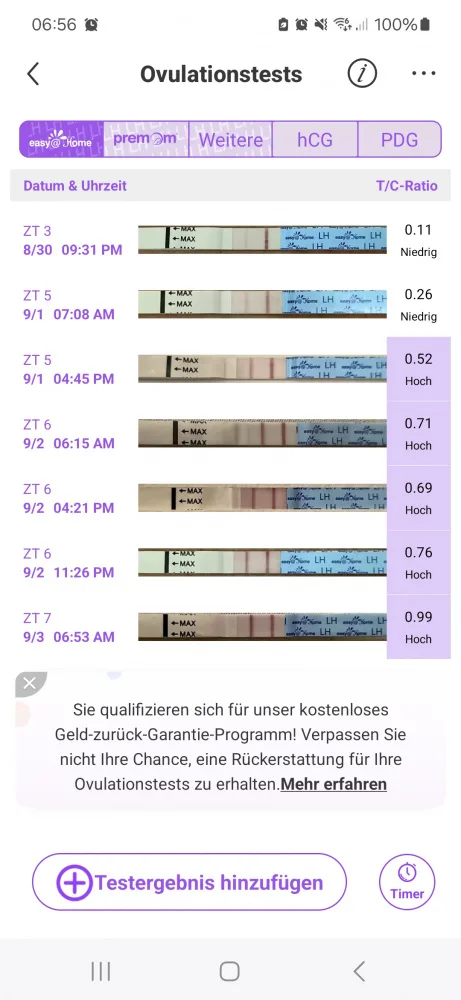
Task: Open the 9/2 11:26 PM test entry
Action: tap(230, 562)
